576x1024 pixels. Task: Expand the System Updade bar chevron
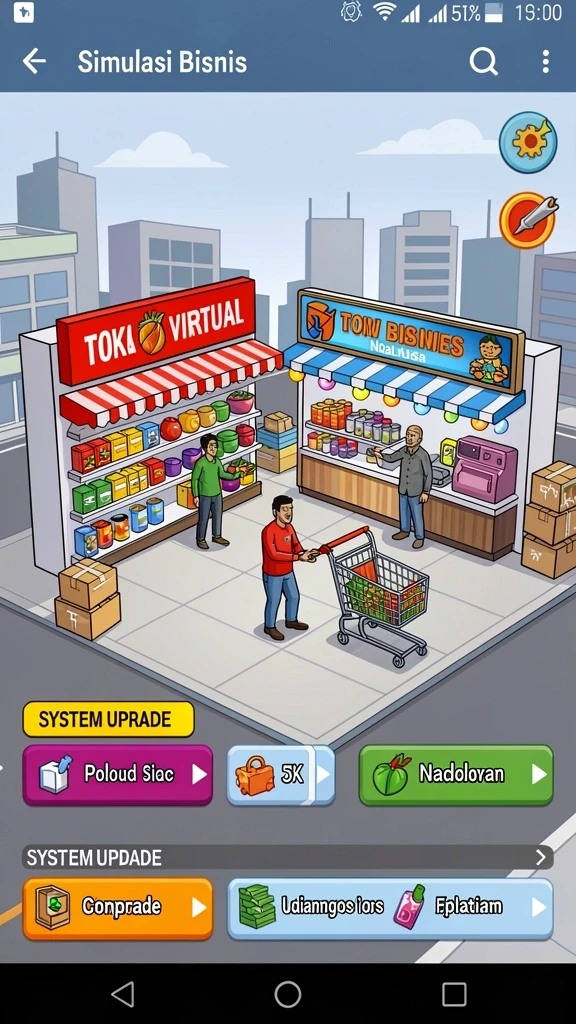(x=541, y=857)
